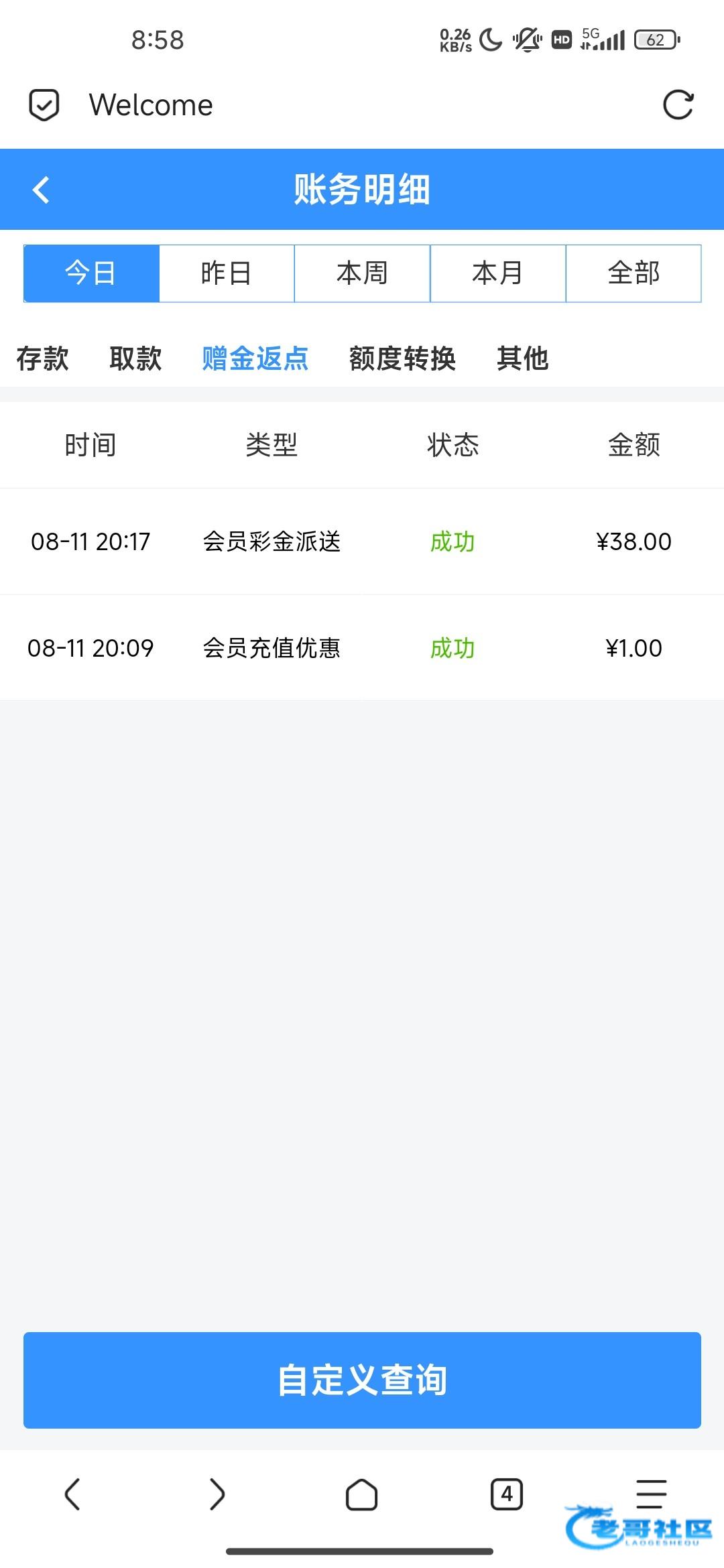
Task: Switch to the 全部 date filter
Action: 633,273
